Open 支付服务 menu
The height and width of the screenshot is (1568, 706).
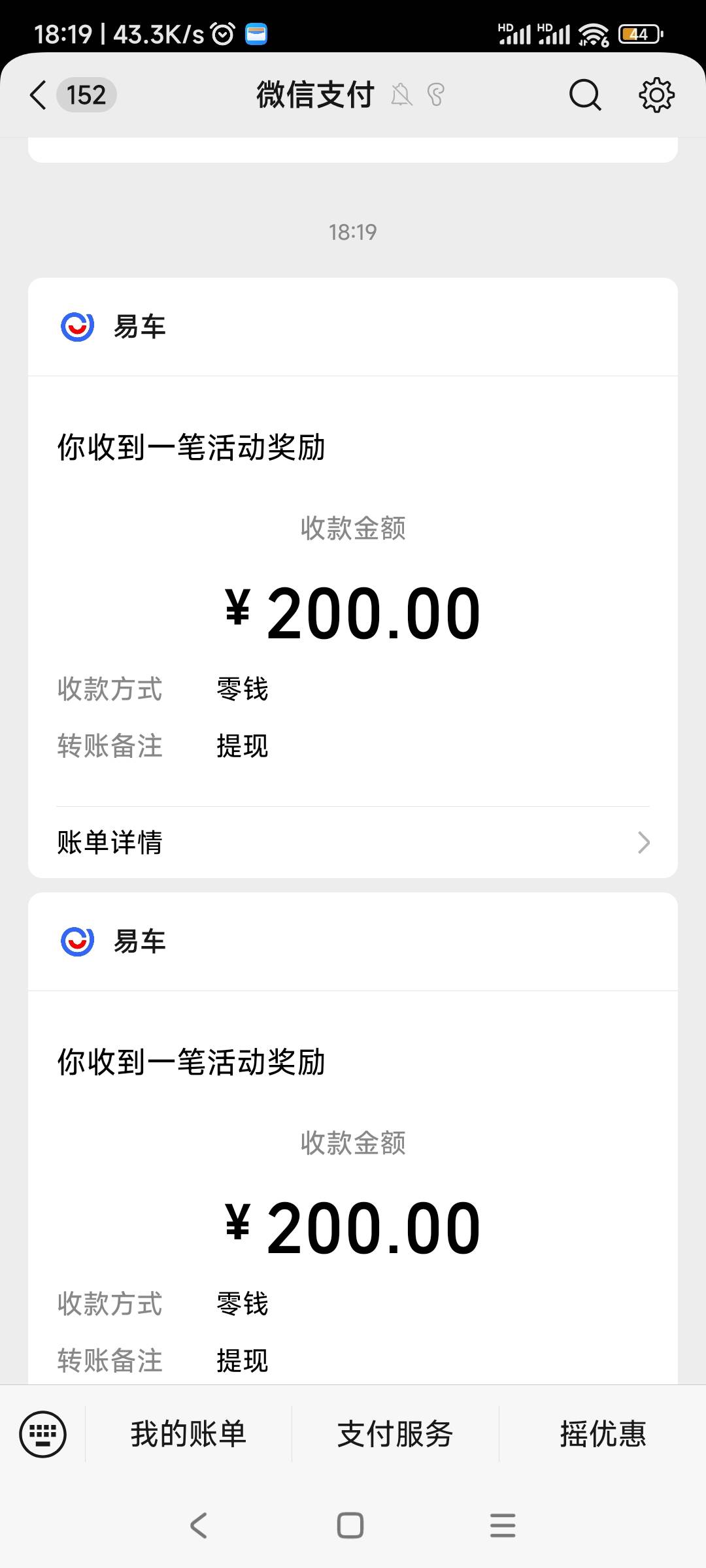coord(395,1434)
